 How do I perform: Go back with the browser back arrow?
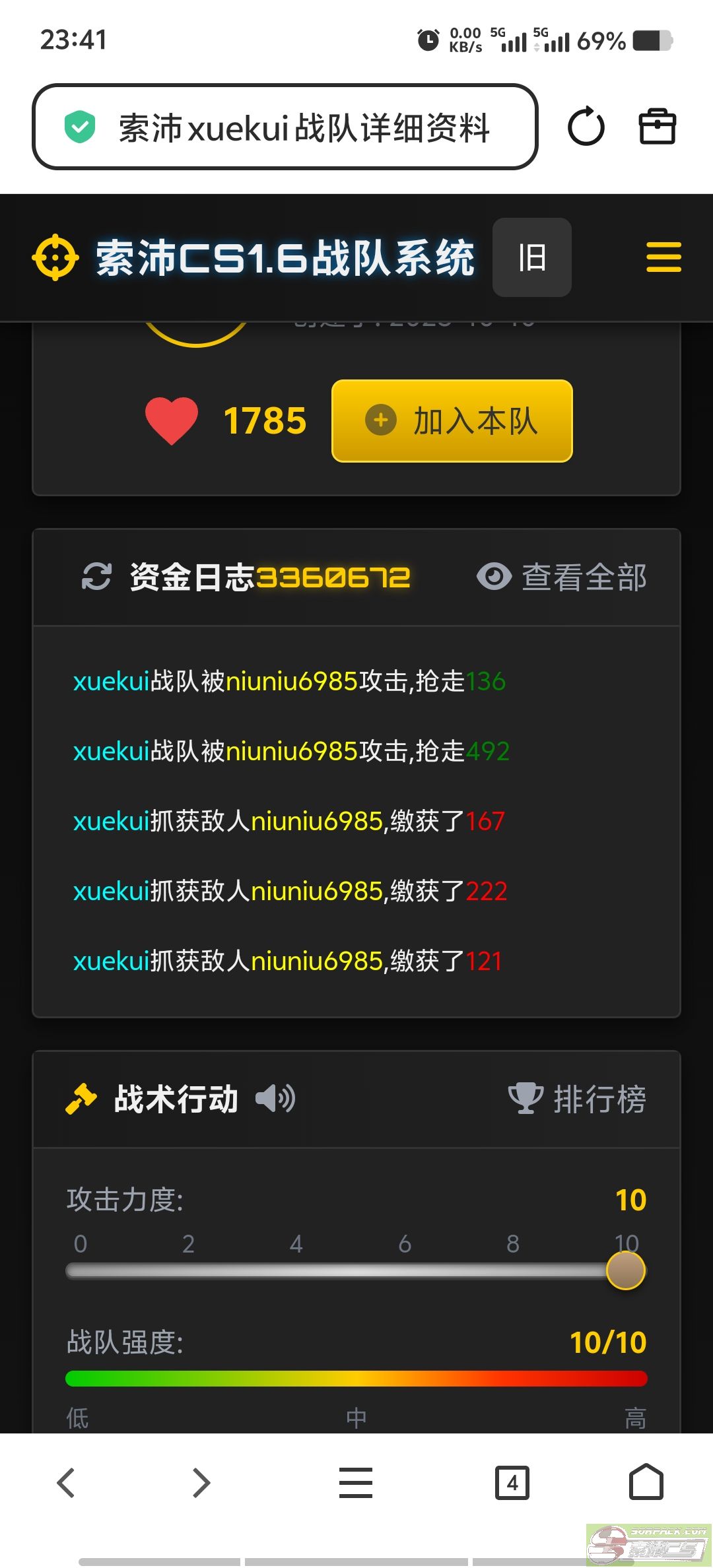coord(66,1482)
